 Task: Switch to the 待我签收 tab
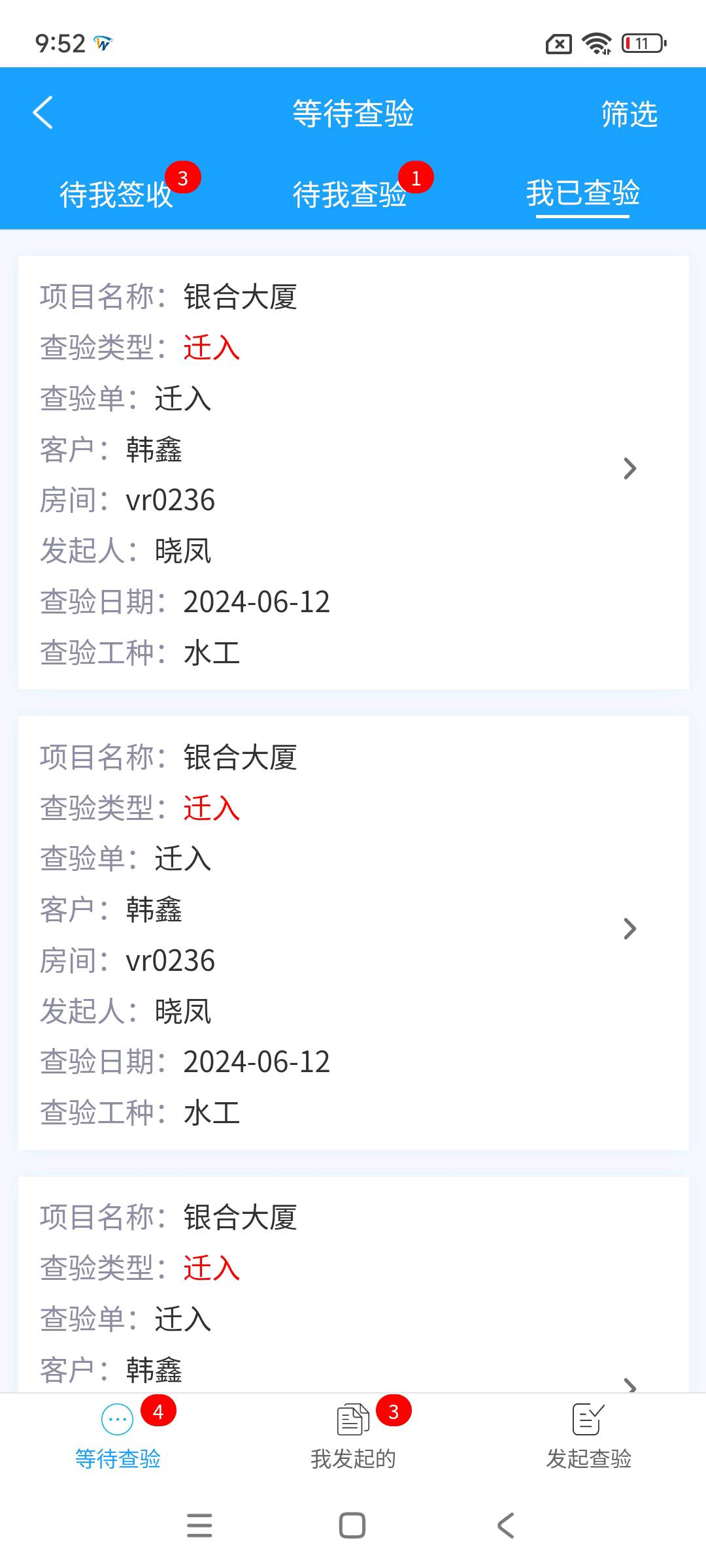116,194
